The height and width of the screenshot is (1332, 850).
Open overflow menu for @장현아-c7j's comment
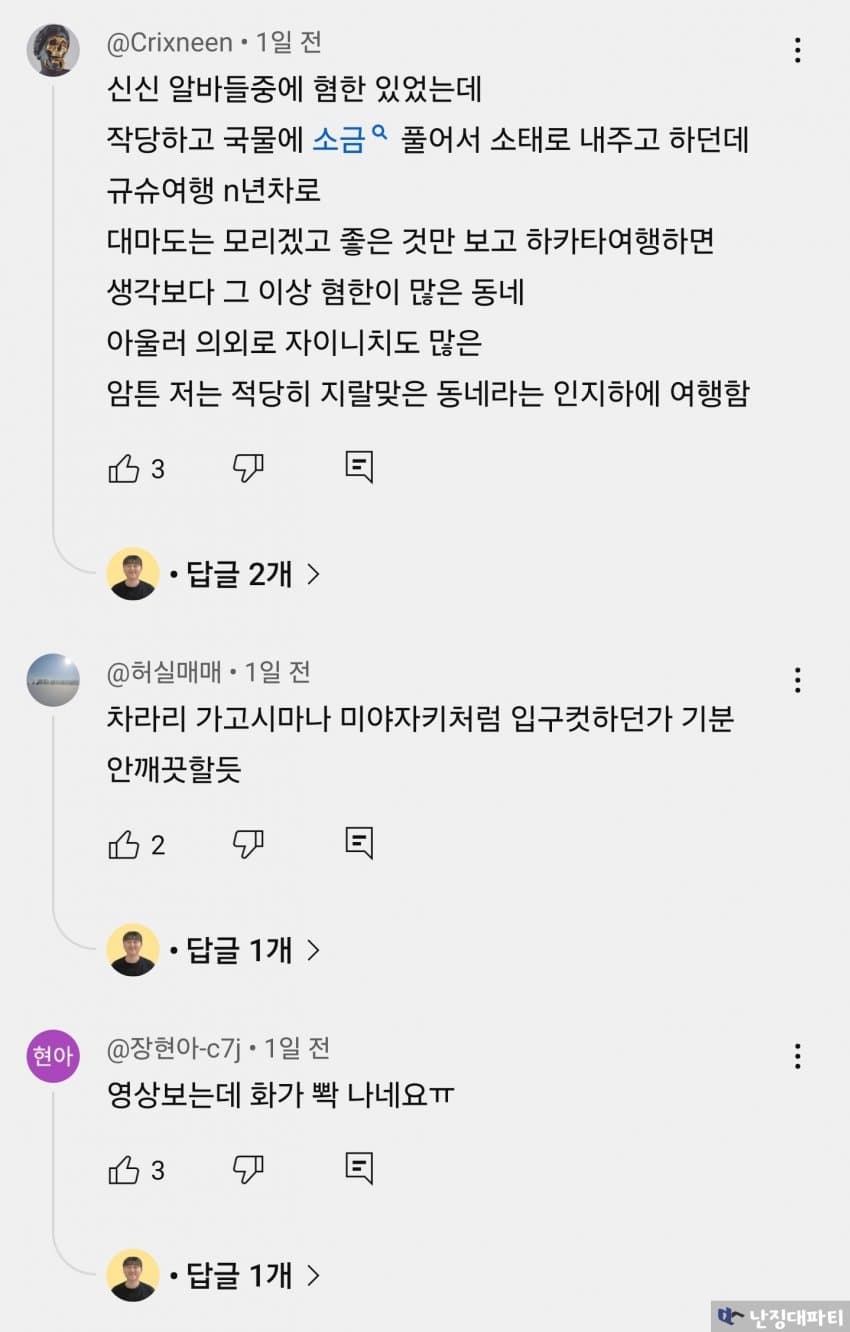tap(797, 1056)
